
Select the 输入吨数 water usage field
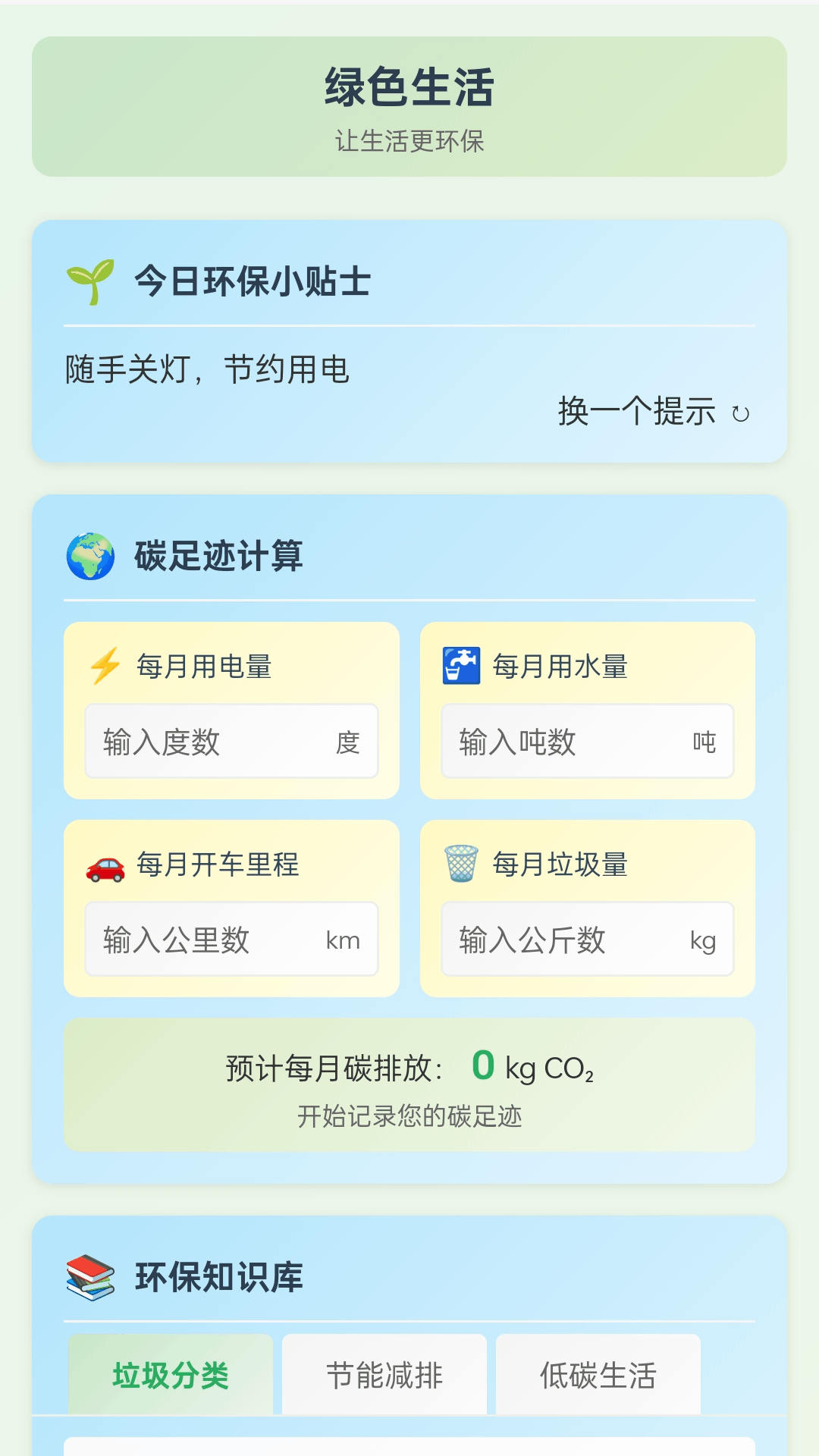588,741
